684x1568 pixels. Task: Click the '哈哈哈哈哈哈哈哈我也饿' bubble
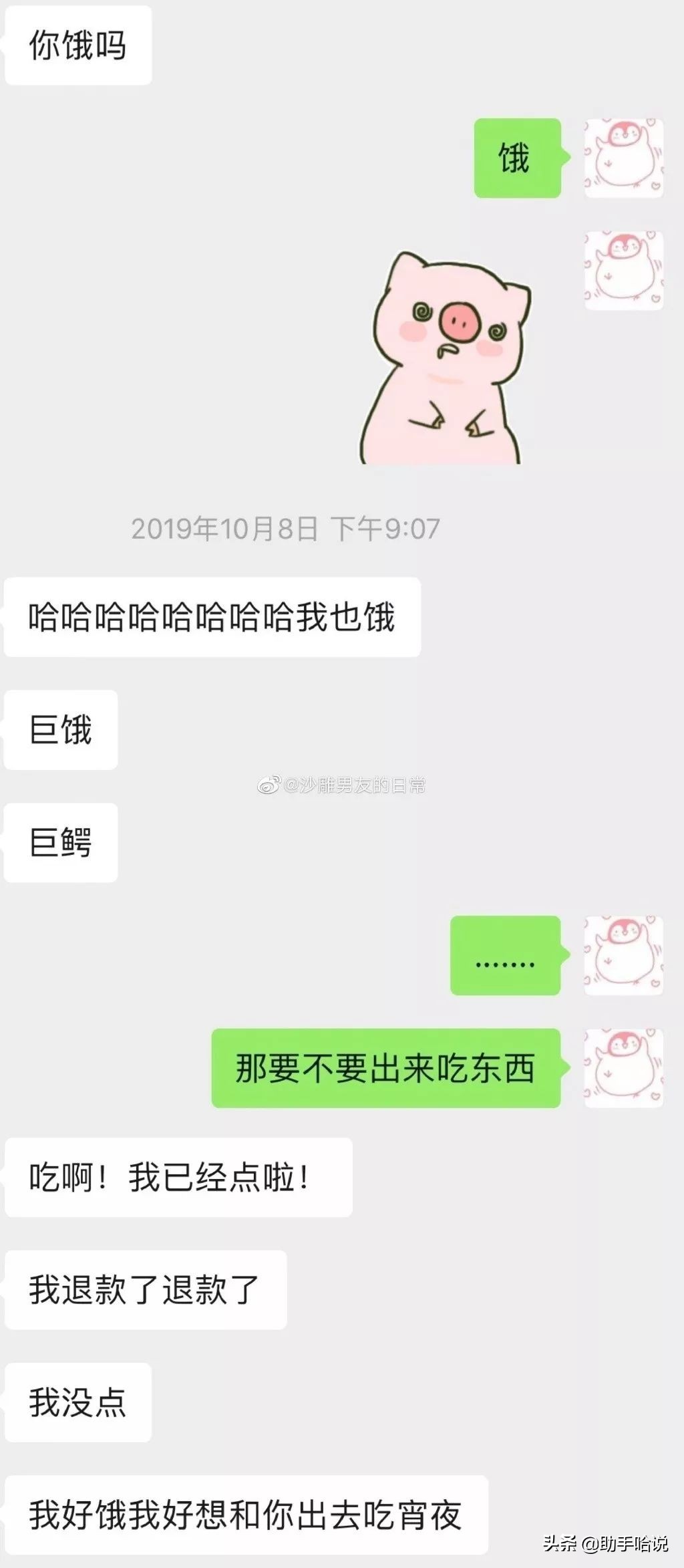(x=211, y=620)
